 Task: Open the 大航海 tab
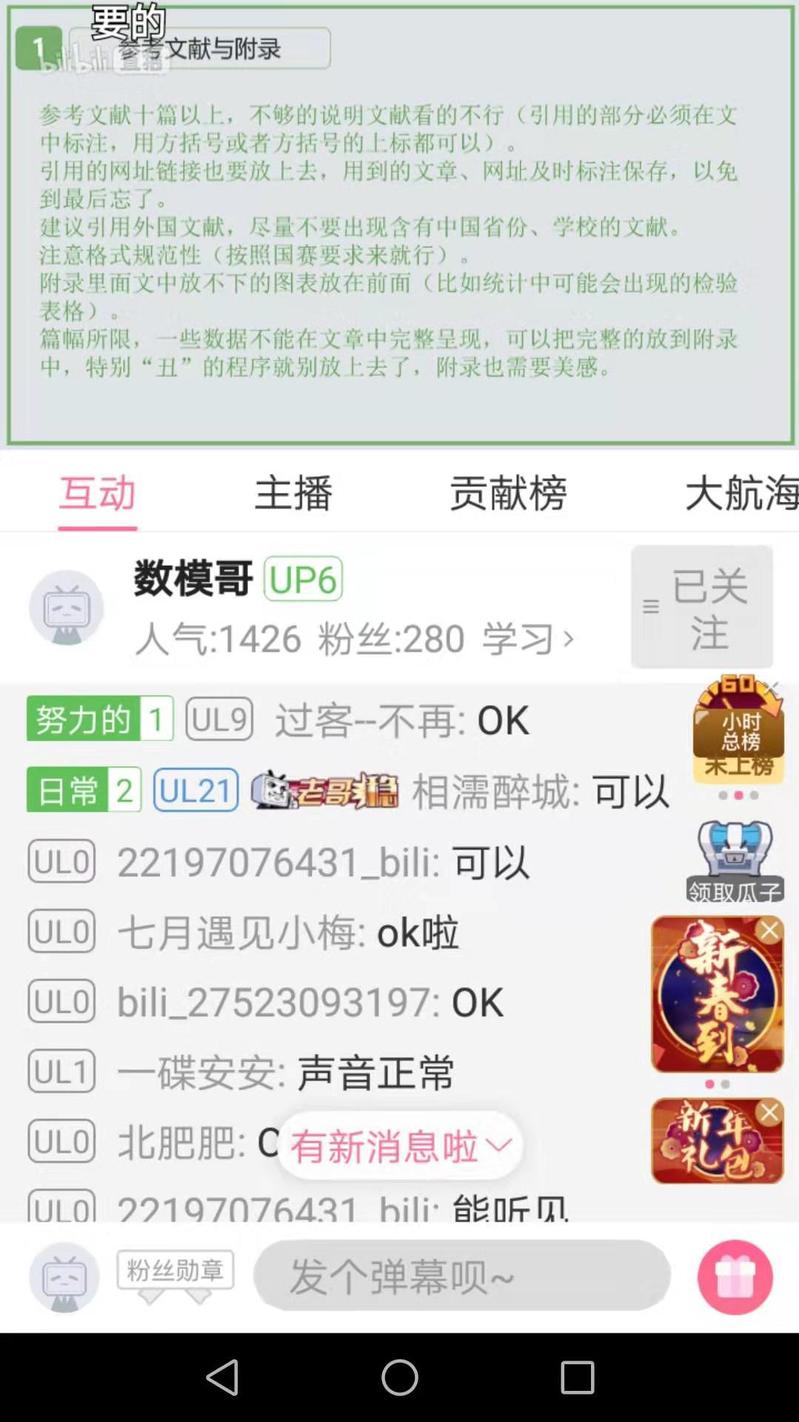coord(740,493)
